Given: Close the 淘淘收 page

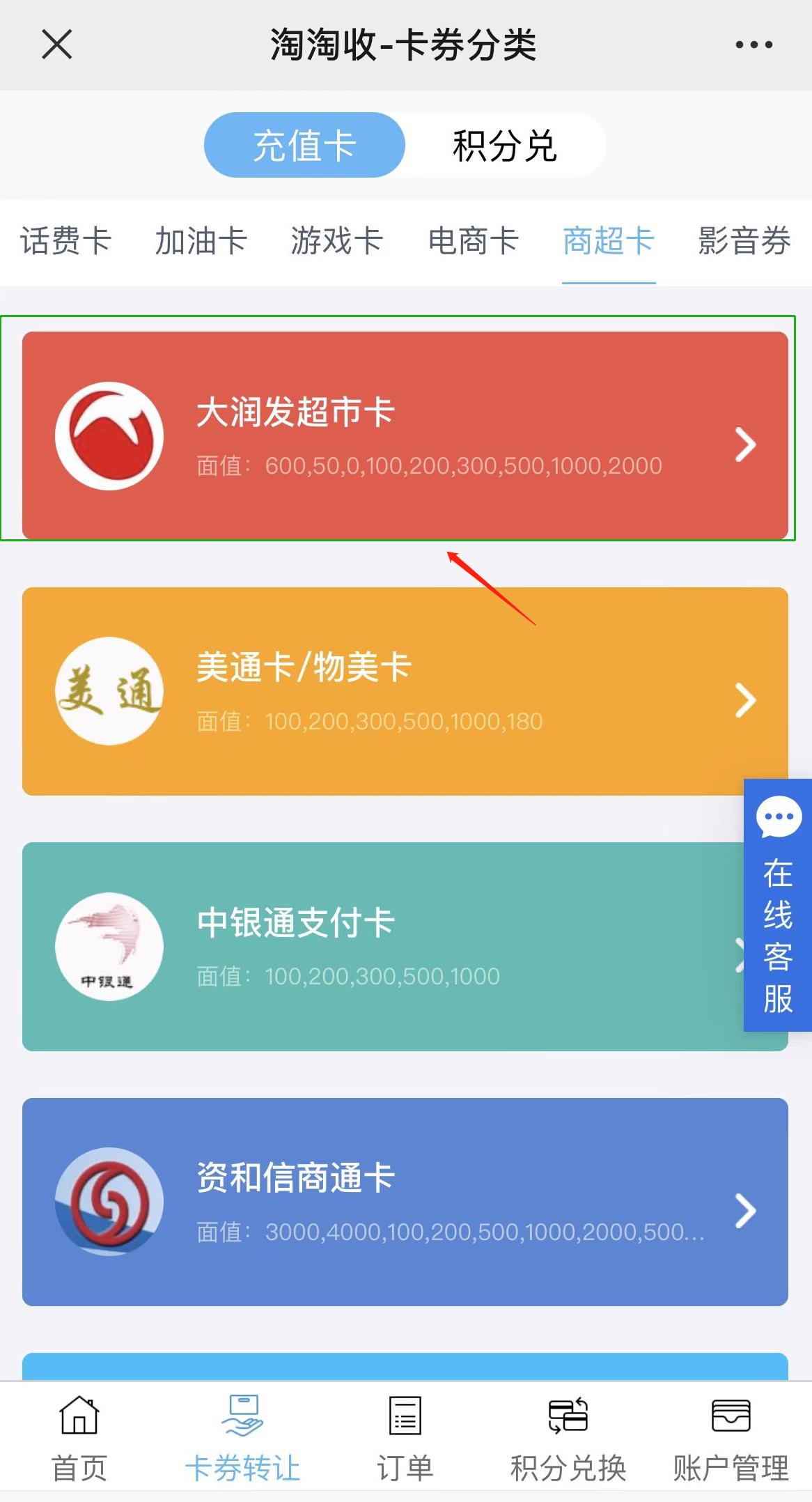Looking at the screenshot, I should click(x=57, y=45).
